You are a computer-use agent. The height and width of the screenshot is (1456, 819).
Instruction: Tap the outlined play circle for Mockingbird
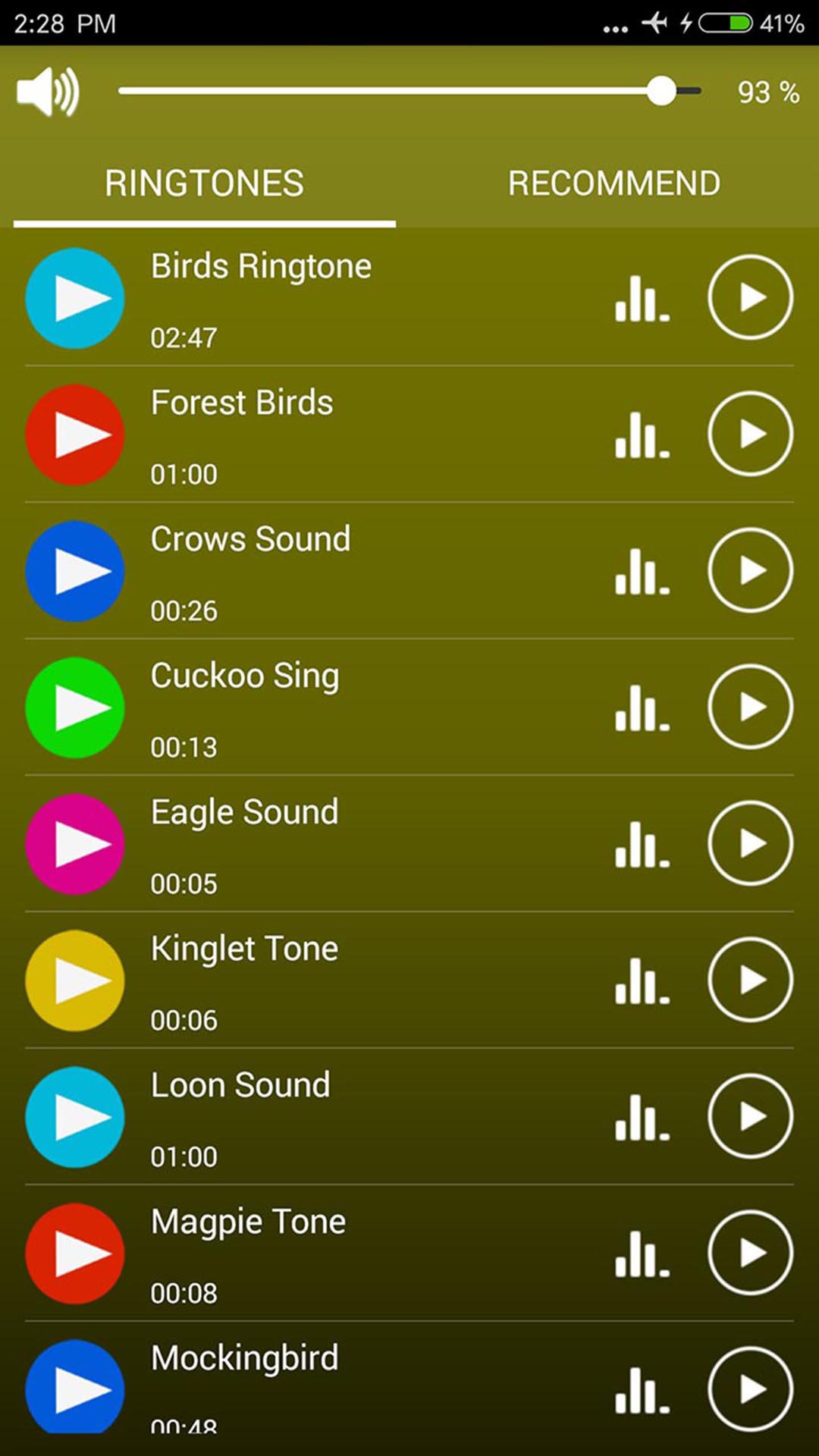pos(750,1389)
